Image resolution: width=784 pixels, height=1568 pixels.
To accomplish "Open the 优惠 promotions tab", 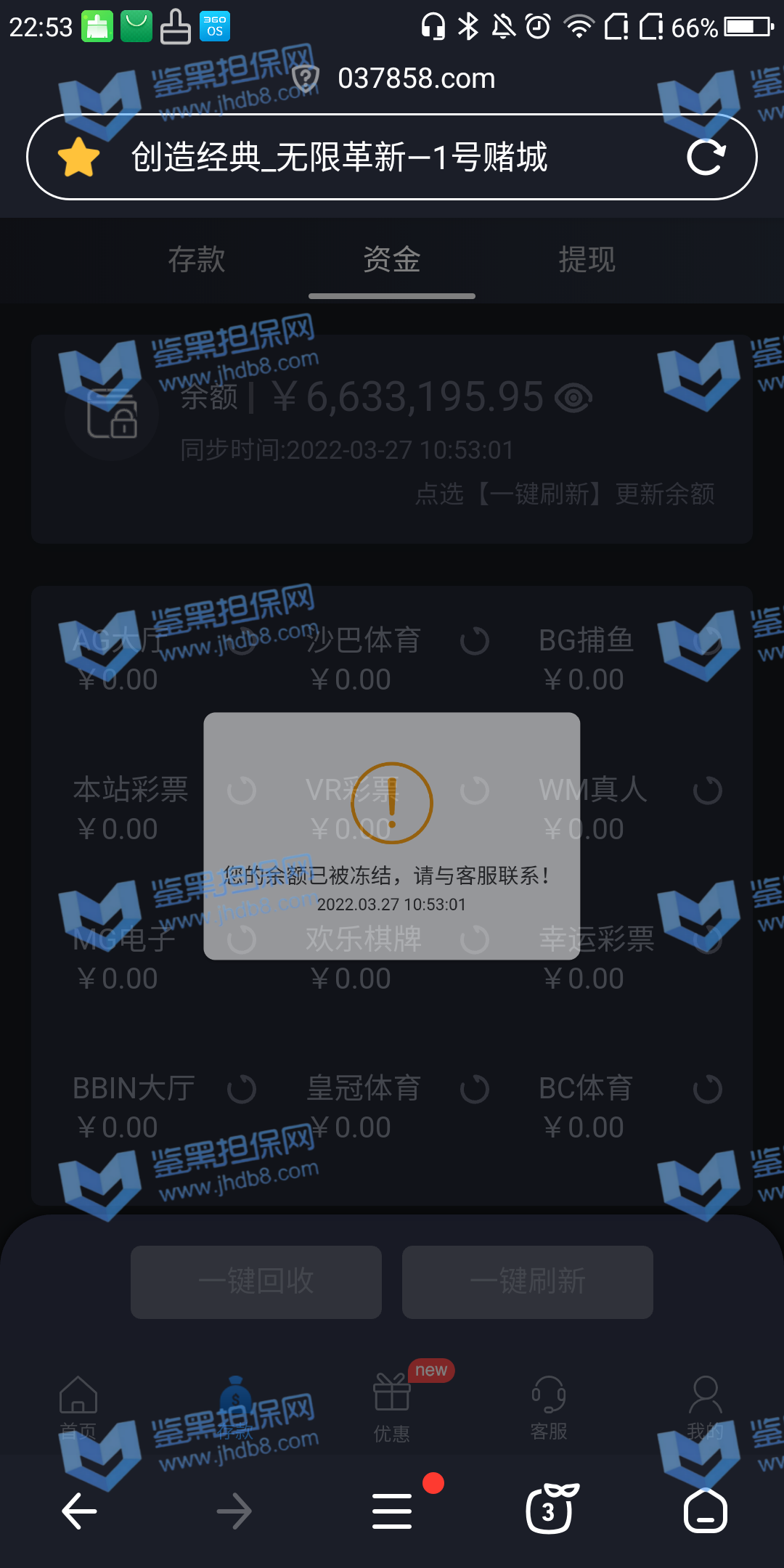I will [x=392, y=1407].
